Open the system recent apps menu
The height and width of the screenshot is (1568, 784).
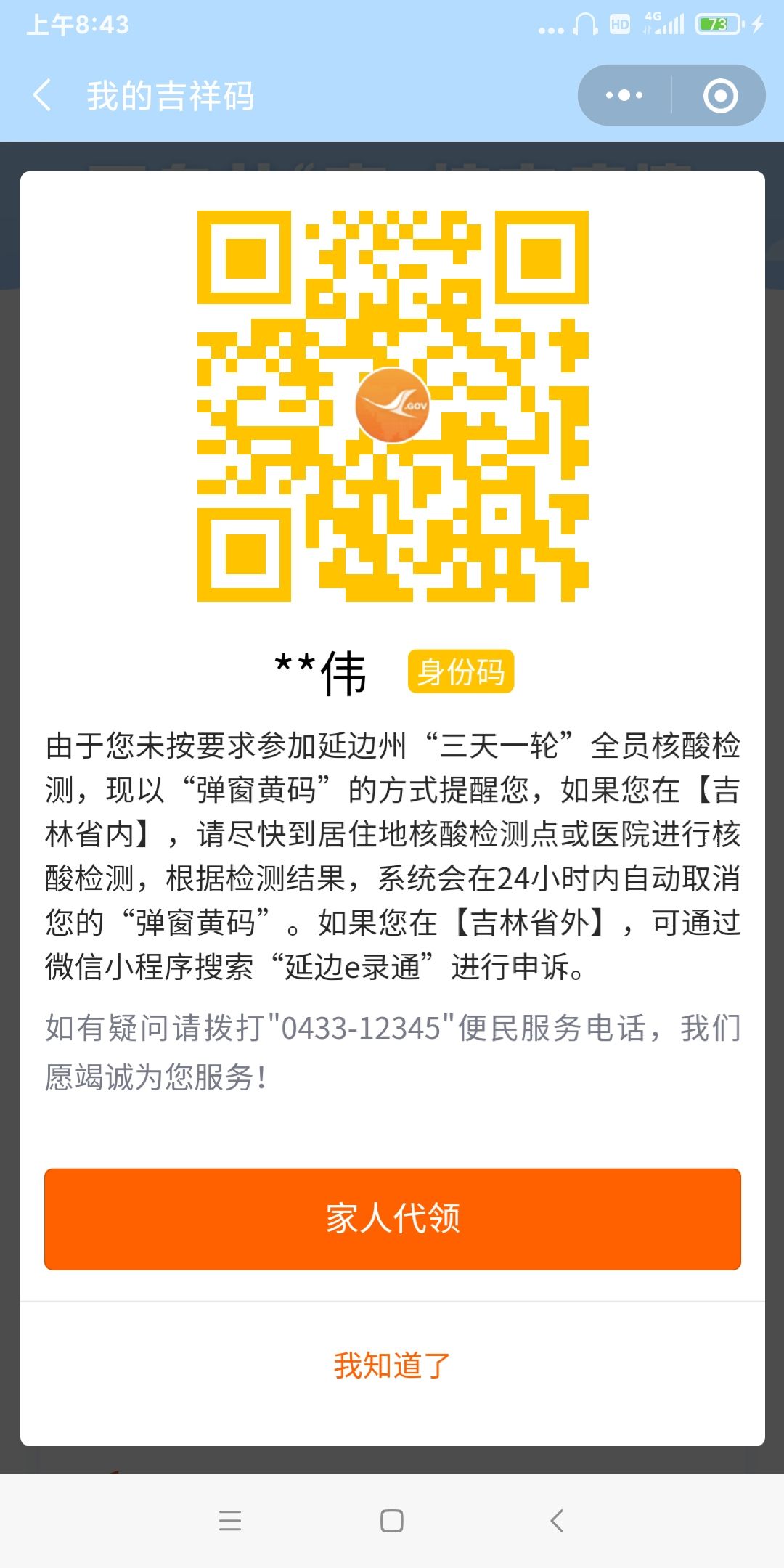tap(229, 1520)
